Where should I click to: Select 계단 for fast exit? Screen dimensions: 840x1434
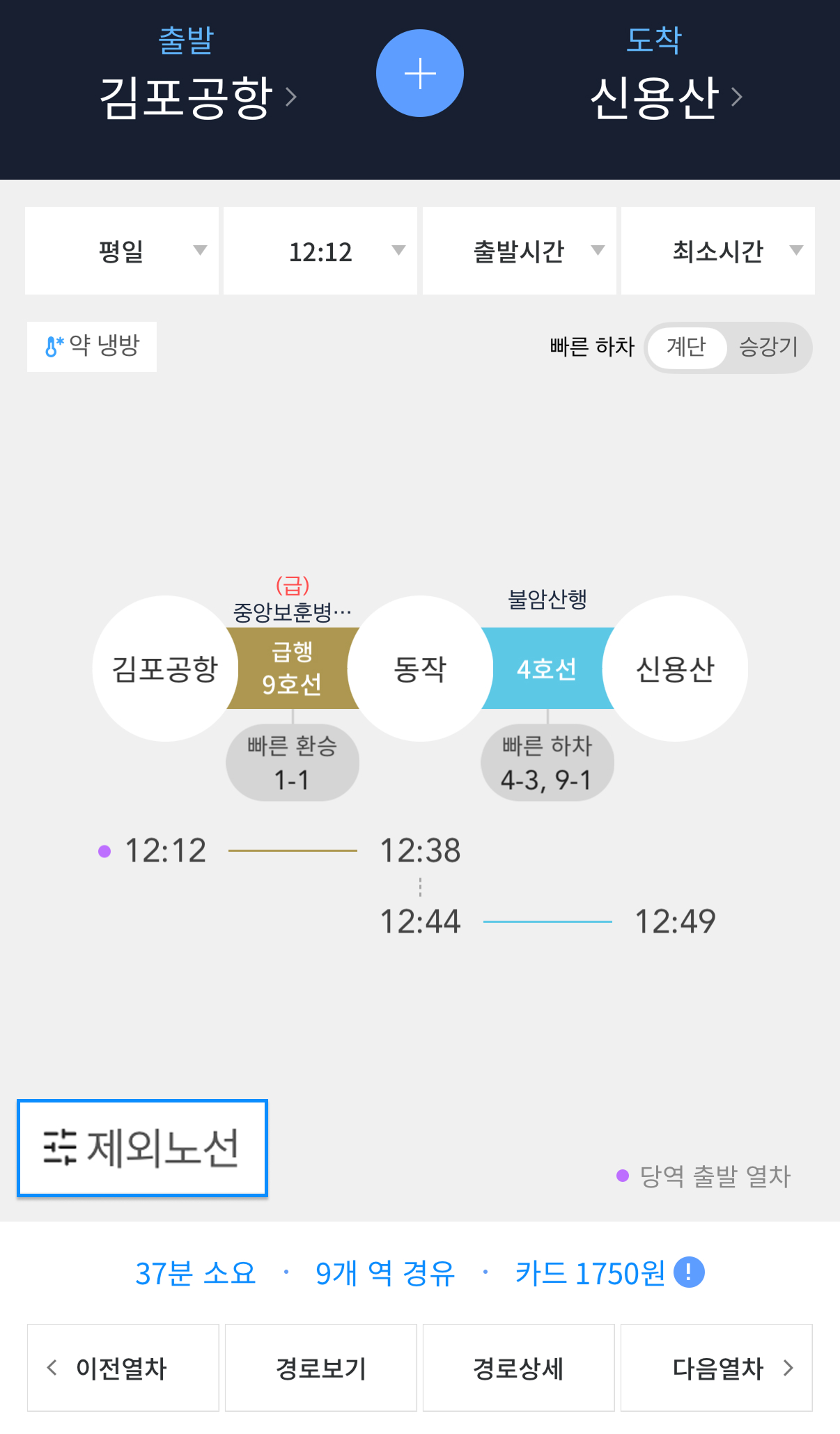(686, 347)
